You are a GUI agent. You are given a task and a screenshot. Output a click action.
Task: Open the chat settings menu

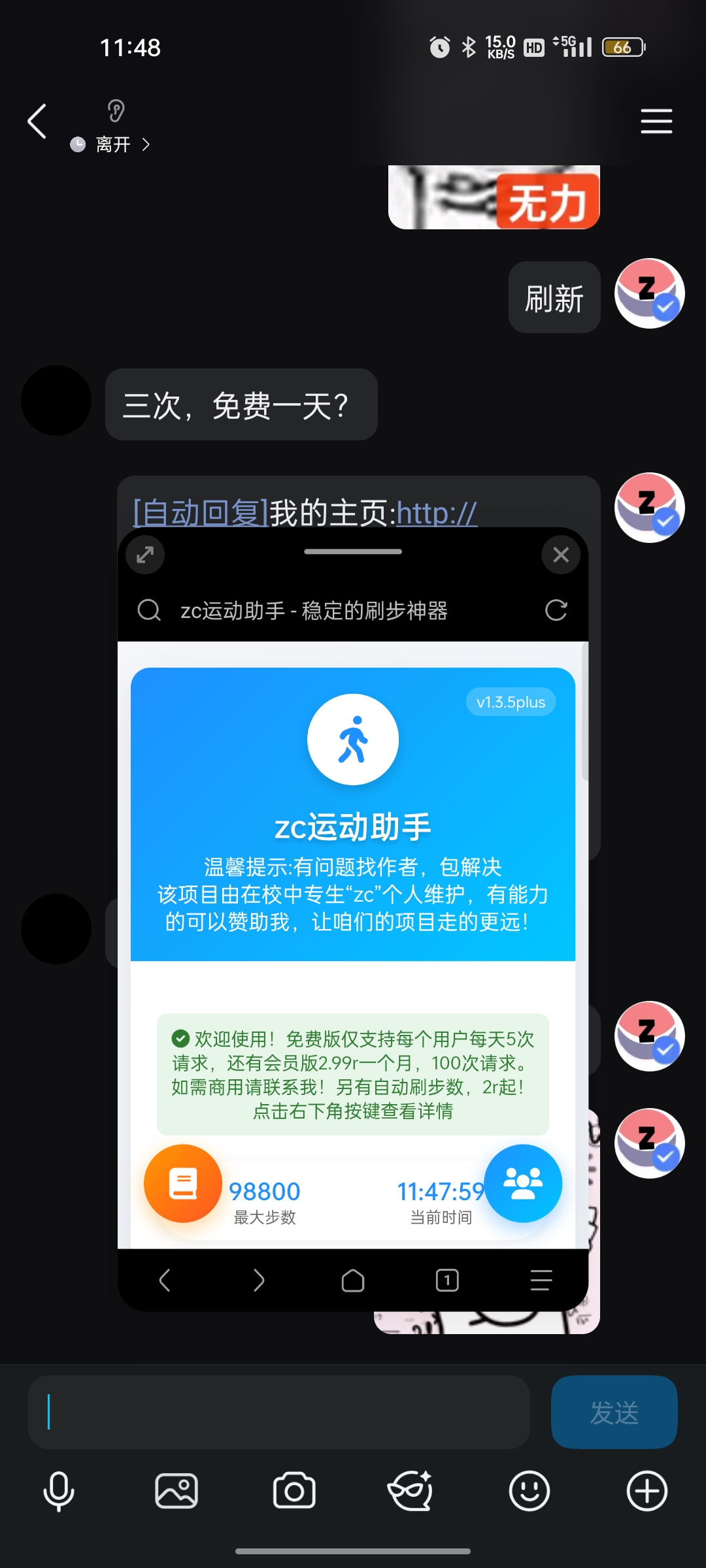[656, 122]
